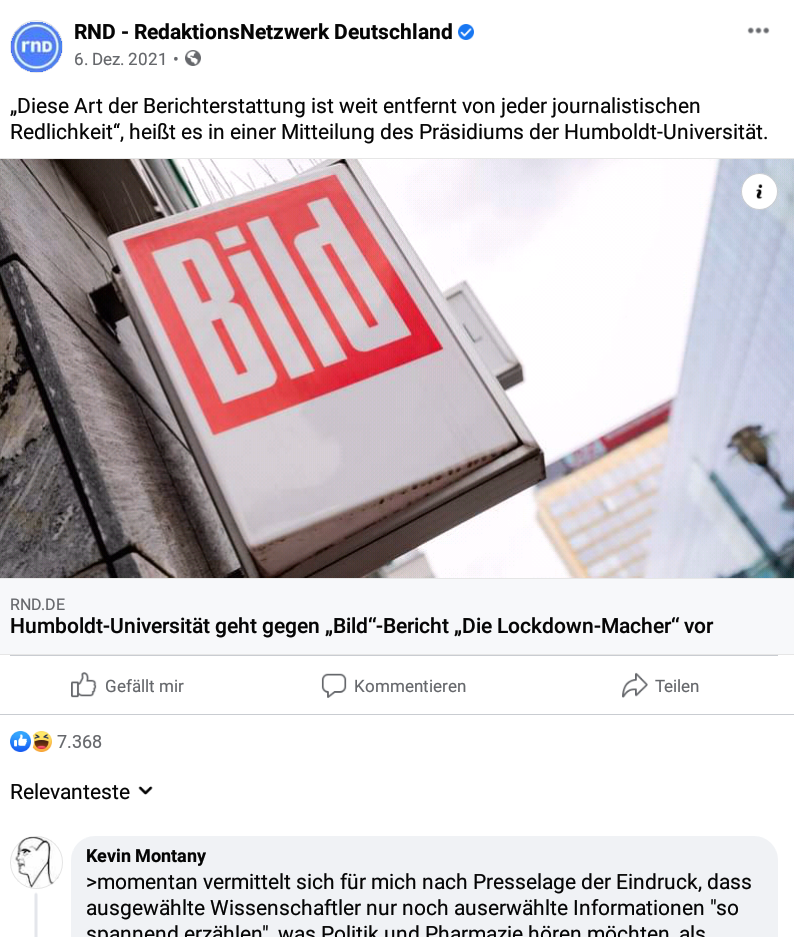Open RND profile via its avatar
This screenshot has height=937, width=794.
pyautogui.click(x=37, y=46)
